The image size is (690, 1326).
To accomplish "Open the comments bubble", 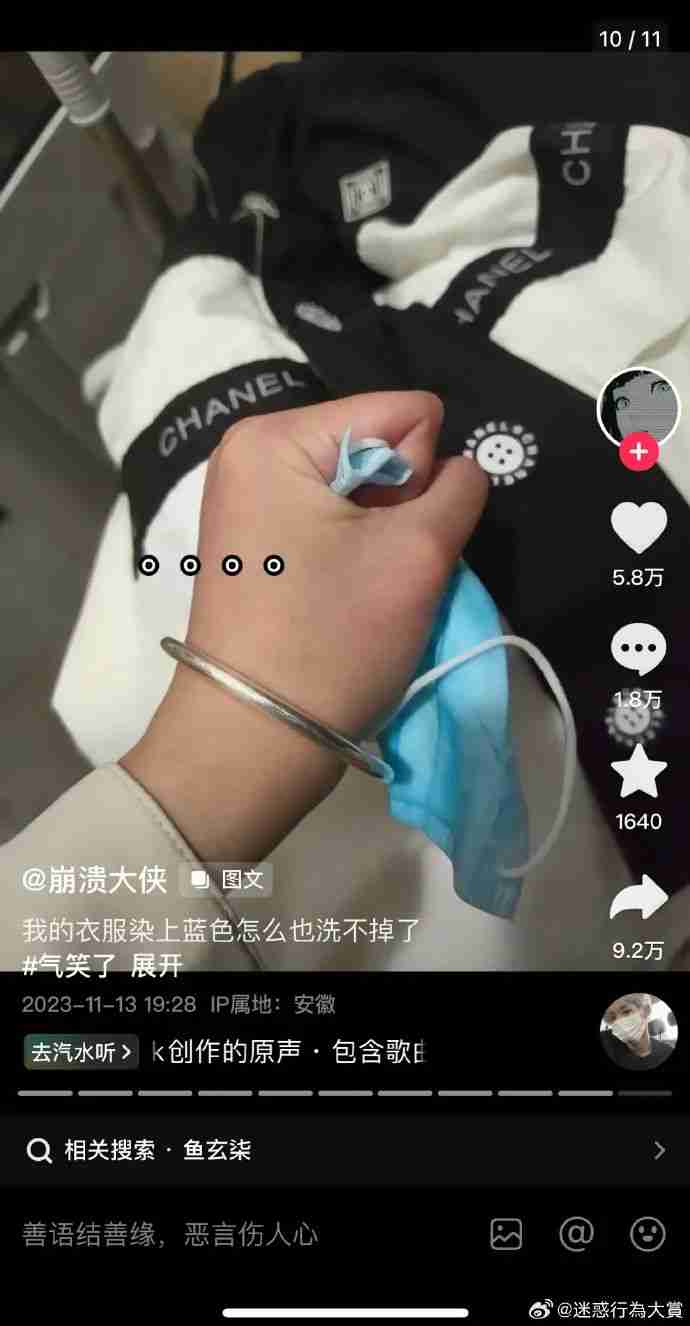I will [638, 650].
